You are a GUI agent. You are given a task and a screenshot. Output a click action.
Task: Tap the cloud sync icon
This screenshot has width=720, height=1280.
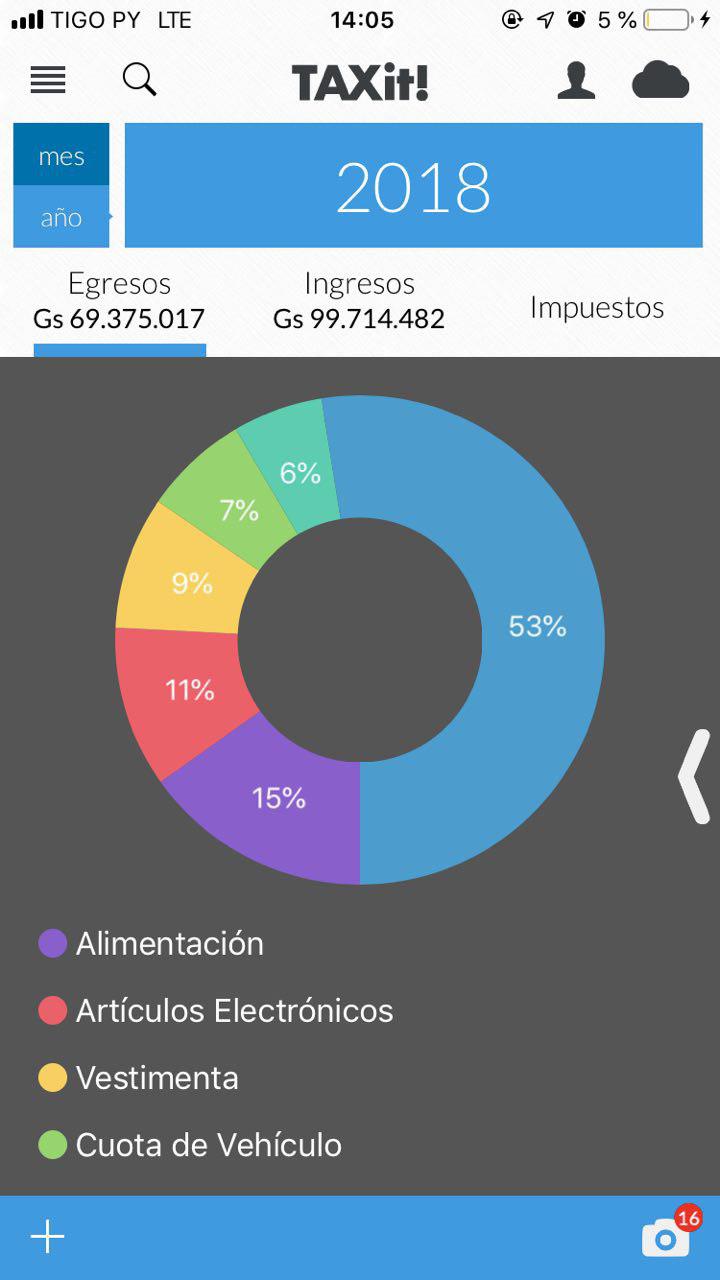pos(661,80)
